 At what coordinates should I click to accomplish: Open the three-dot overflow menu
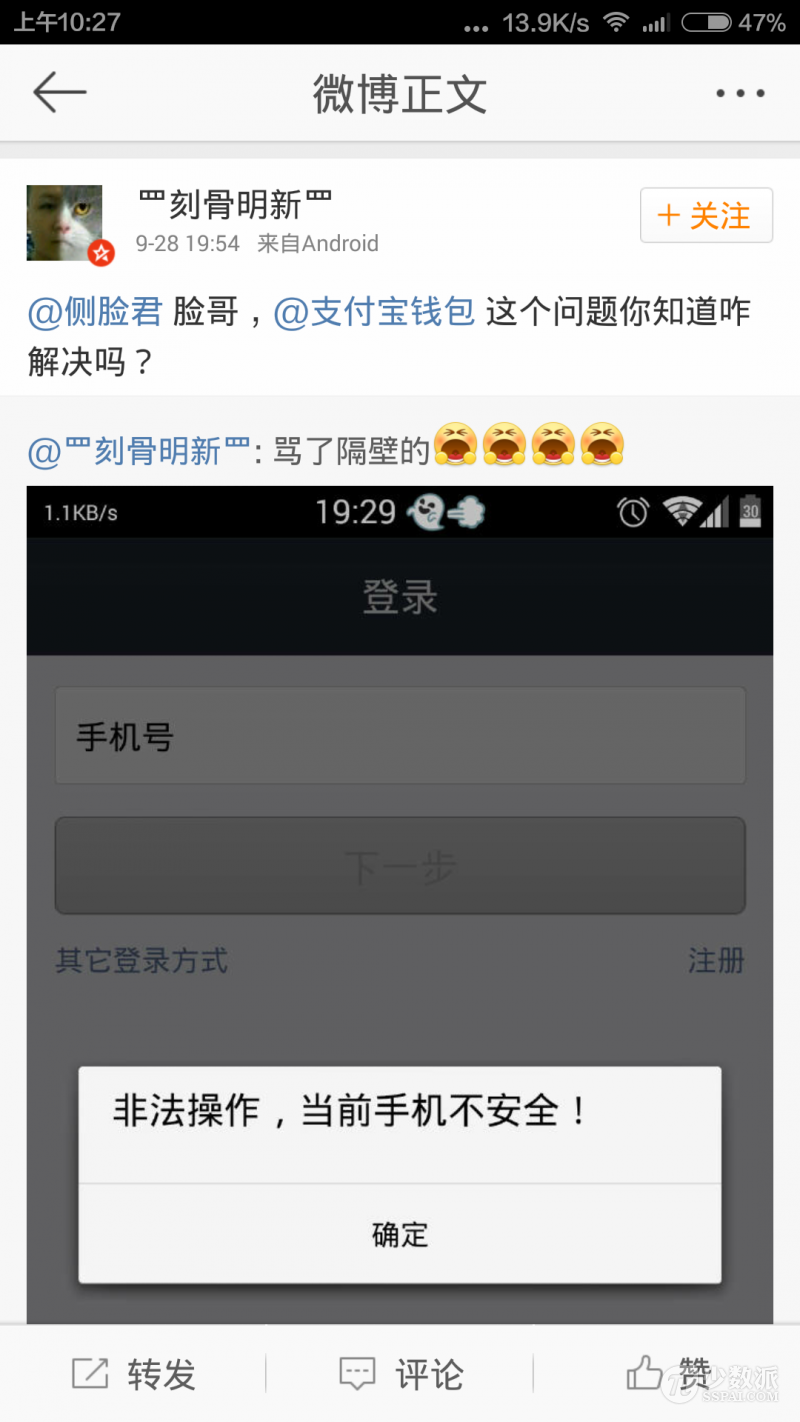[x=740, y=93]
